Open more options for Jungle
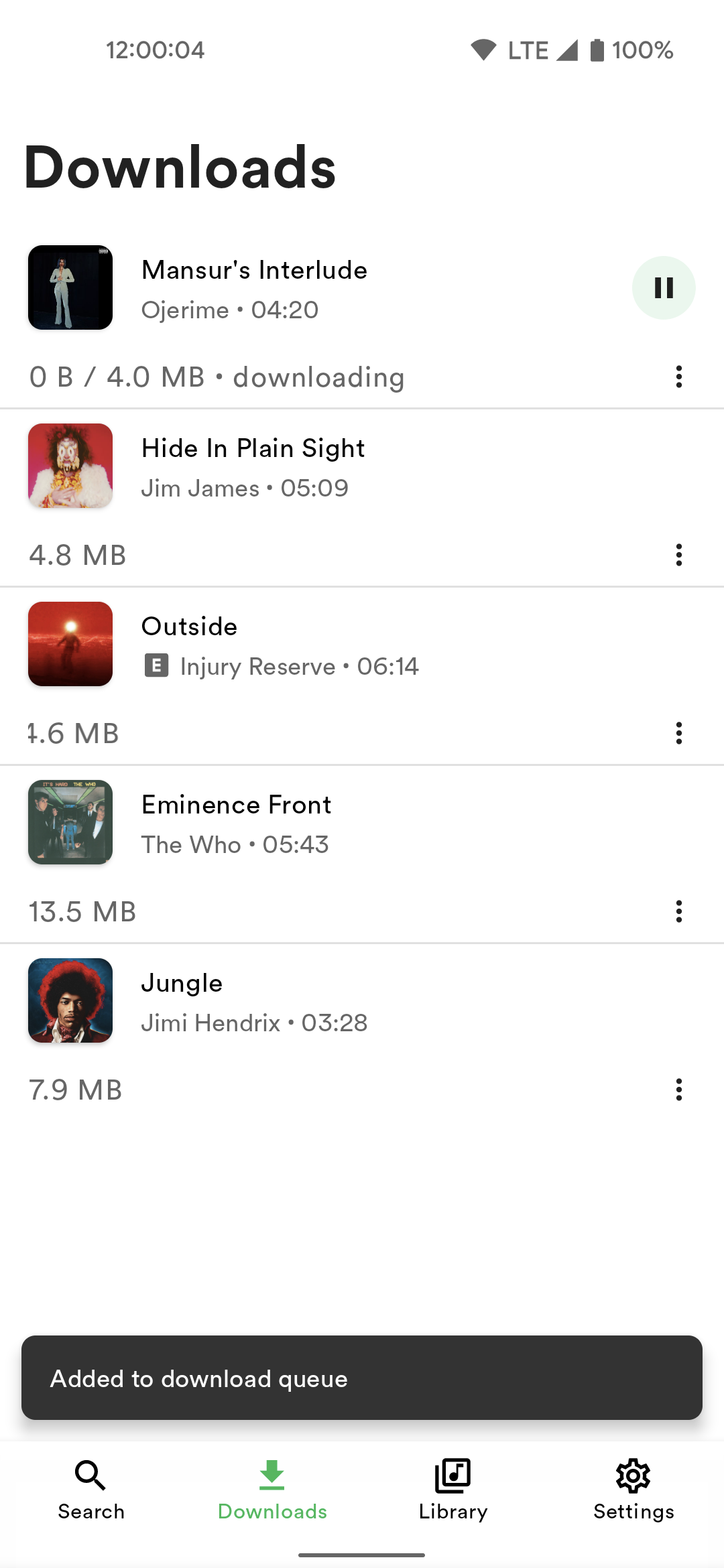Image resolution: width=724 pixels, height=1568 pixels. pos(678,1090)
